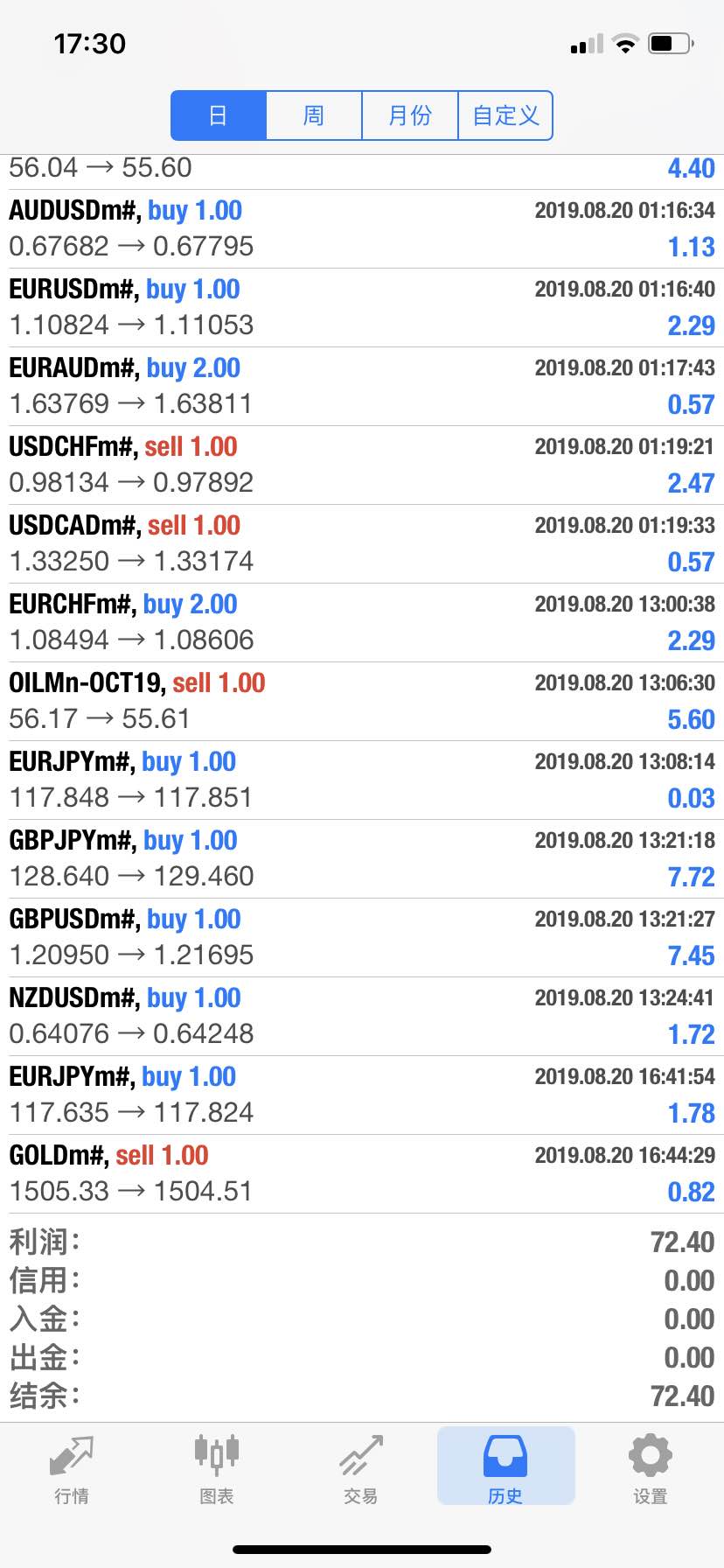Open the USDCADm# sell trade row
Image resolution: width=724 pixels, height=1568 pixels.
[x=362, y=544]
